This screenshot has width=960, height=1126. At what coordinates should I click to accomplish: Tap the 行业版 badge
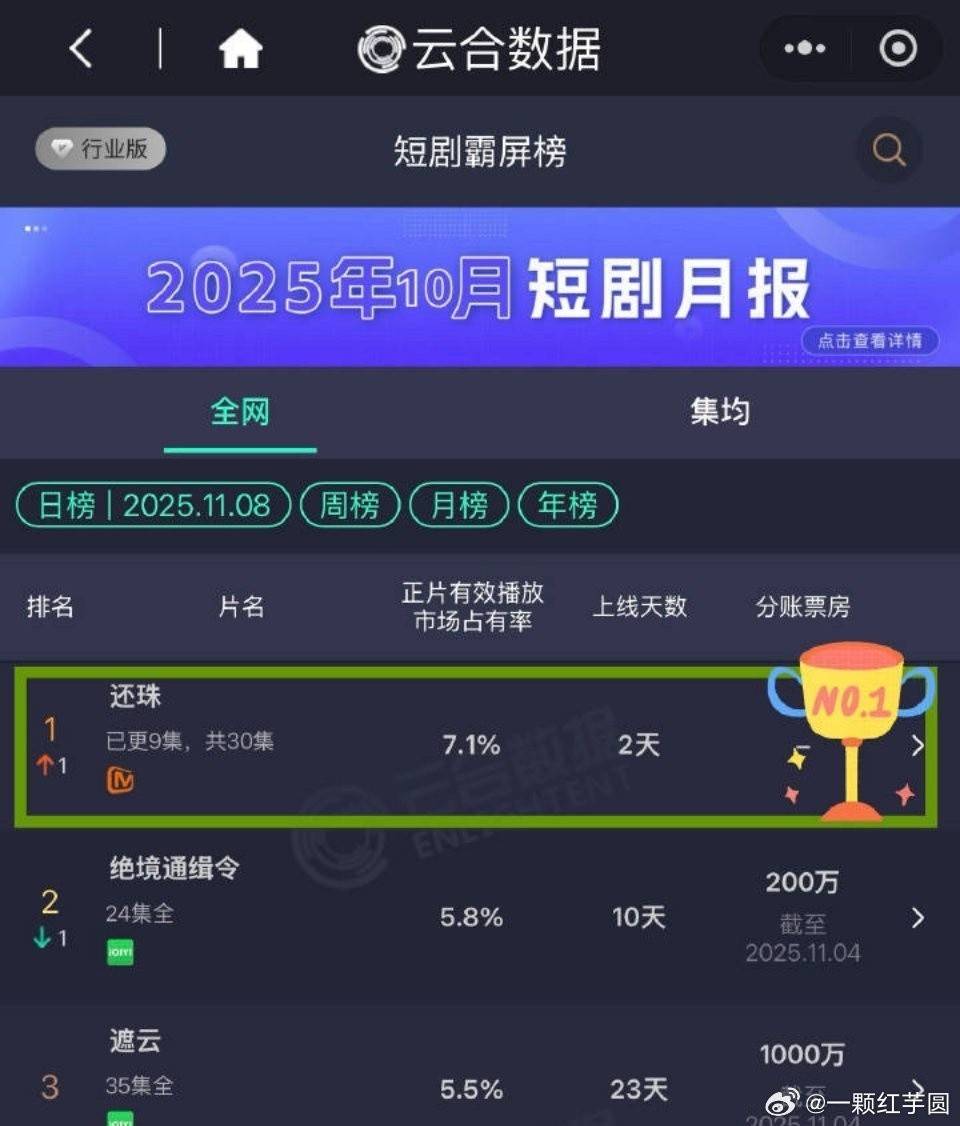pos(101,150)
